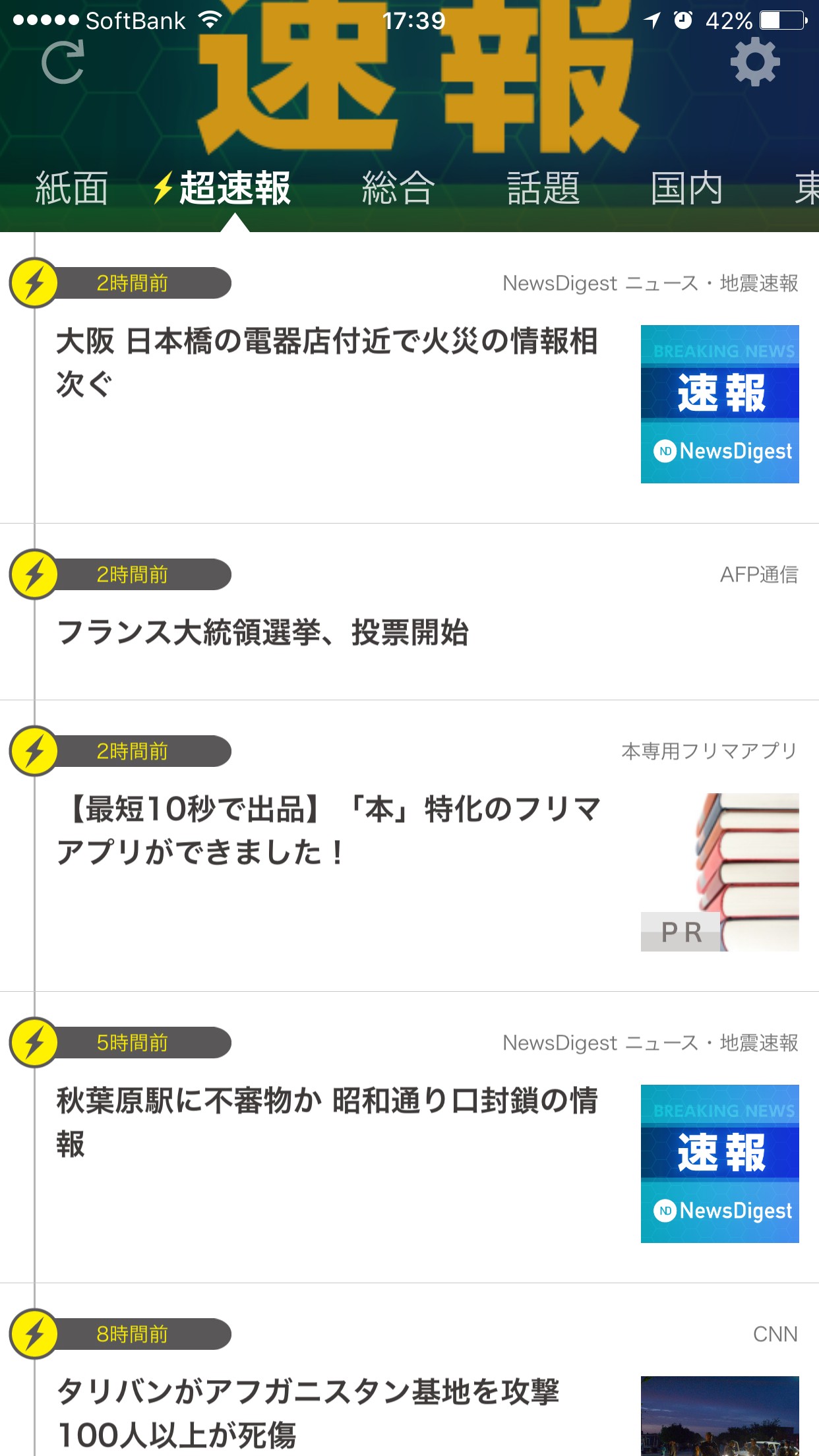Open the settings gear
The height and width of the screenshot is (1456, 819).
click(x=755, y=62)
